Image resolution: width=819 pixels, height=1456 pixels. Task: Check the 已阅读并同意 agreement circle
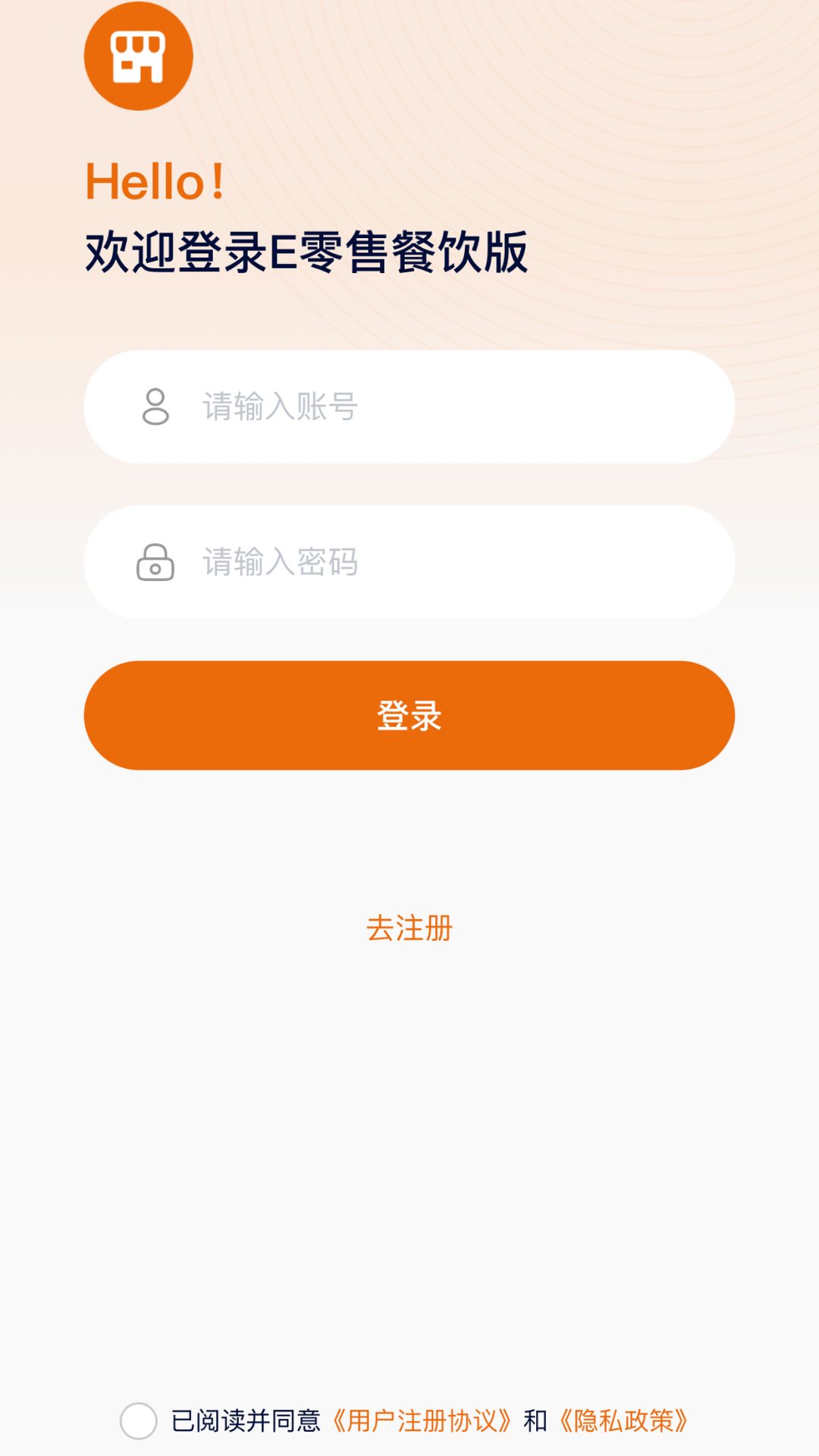coord(139,1420)
